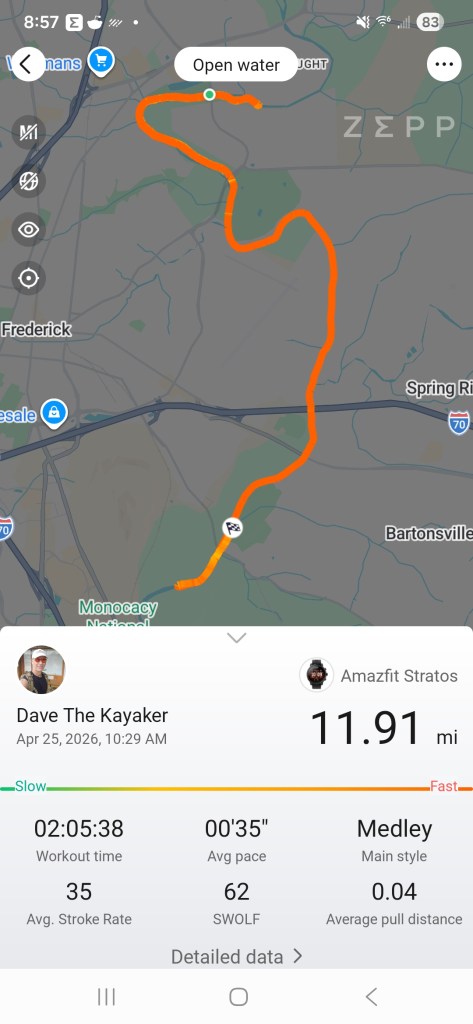Toggle the map layer hide icon

click(28, 181)
